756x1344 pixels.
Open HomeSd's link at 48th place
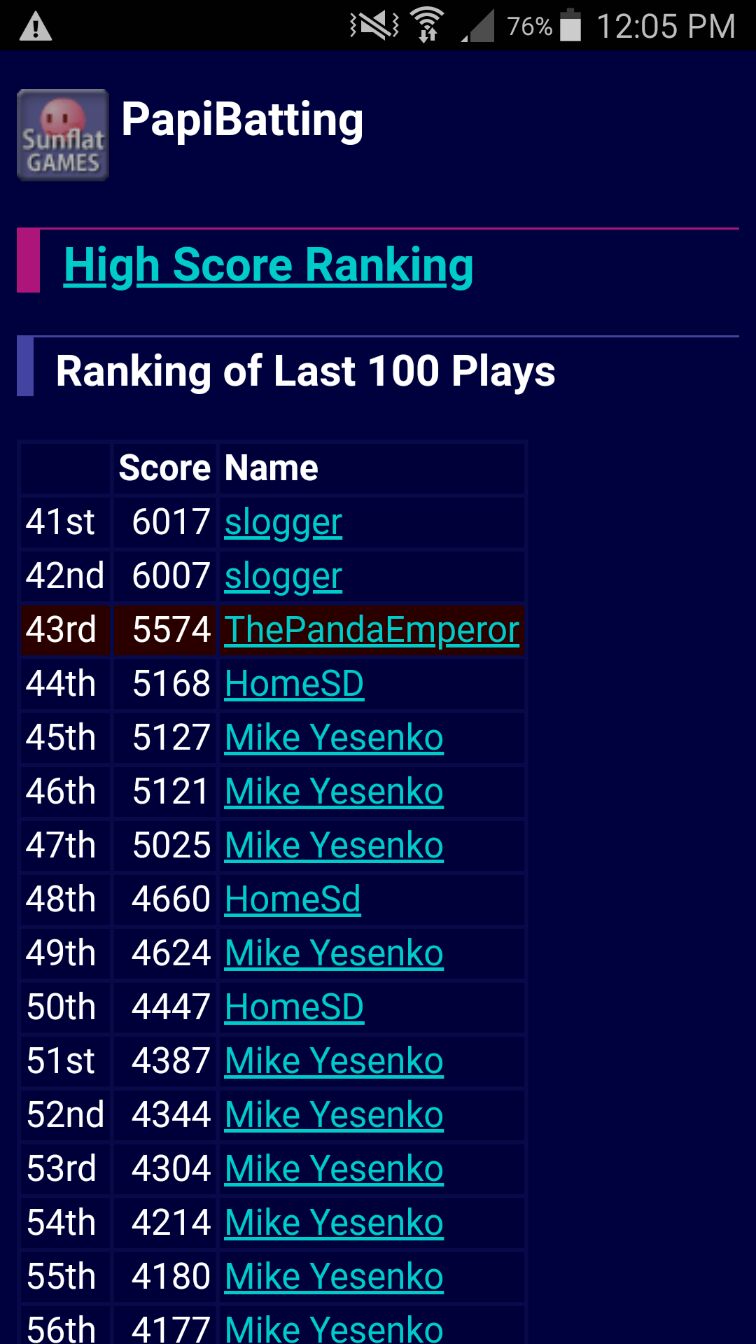(x=292, y=900)
